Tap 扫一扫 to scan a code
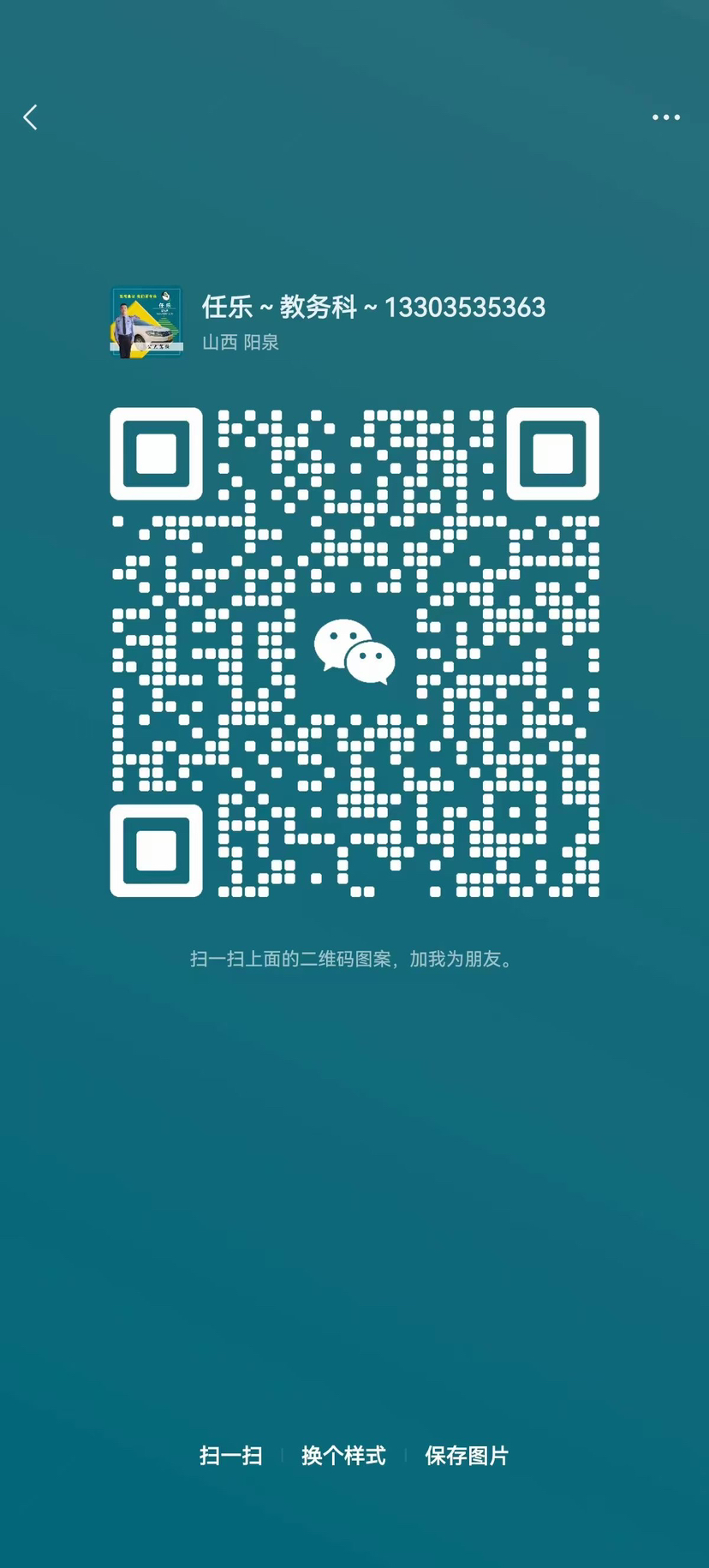The width and height of the screenshot is (709, 1568). point(231,1456)
